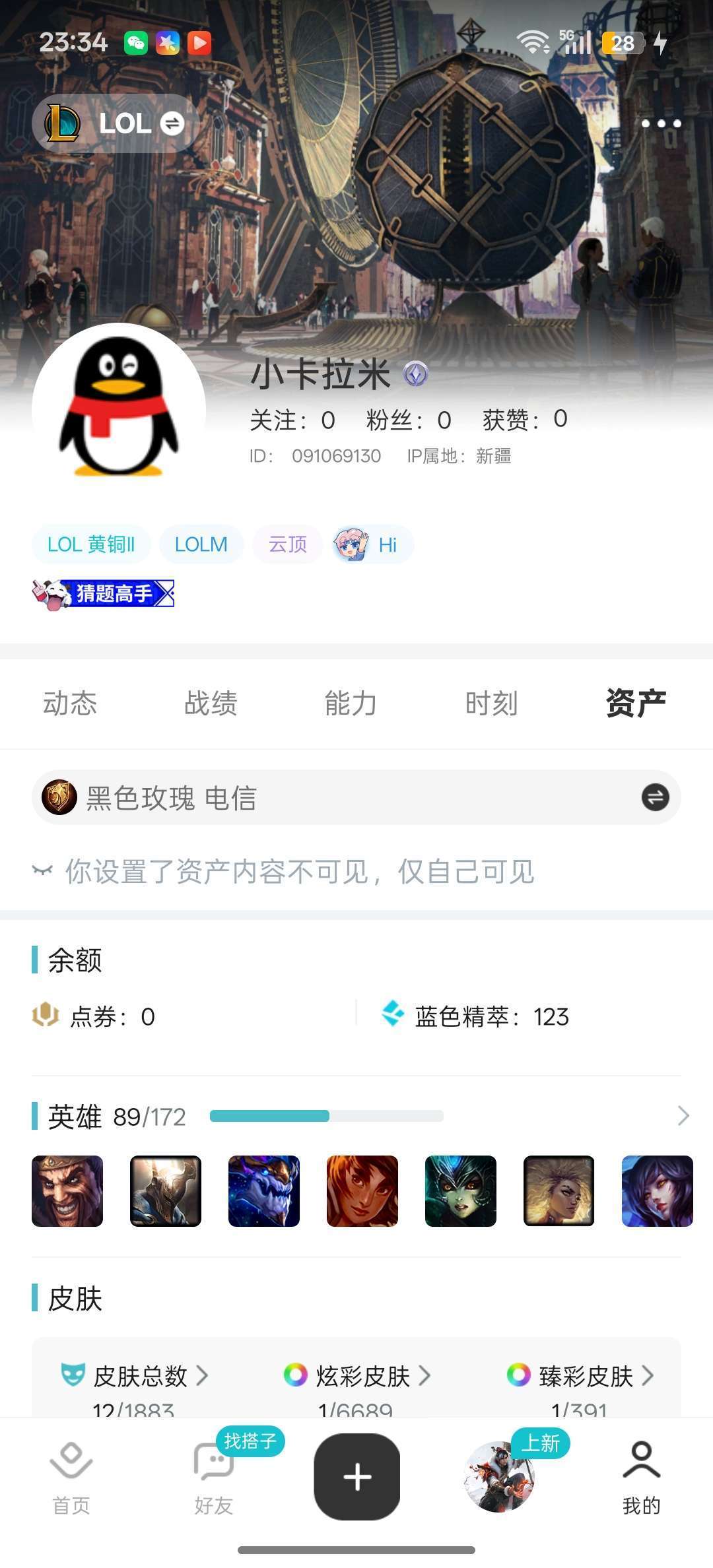
Task: Change server from 黑色玫瑰 电信
Action: tap(655, 797)
